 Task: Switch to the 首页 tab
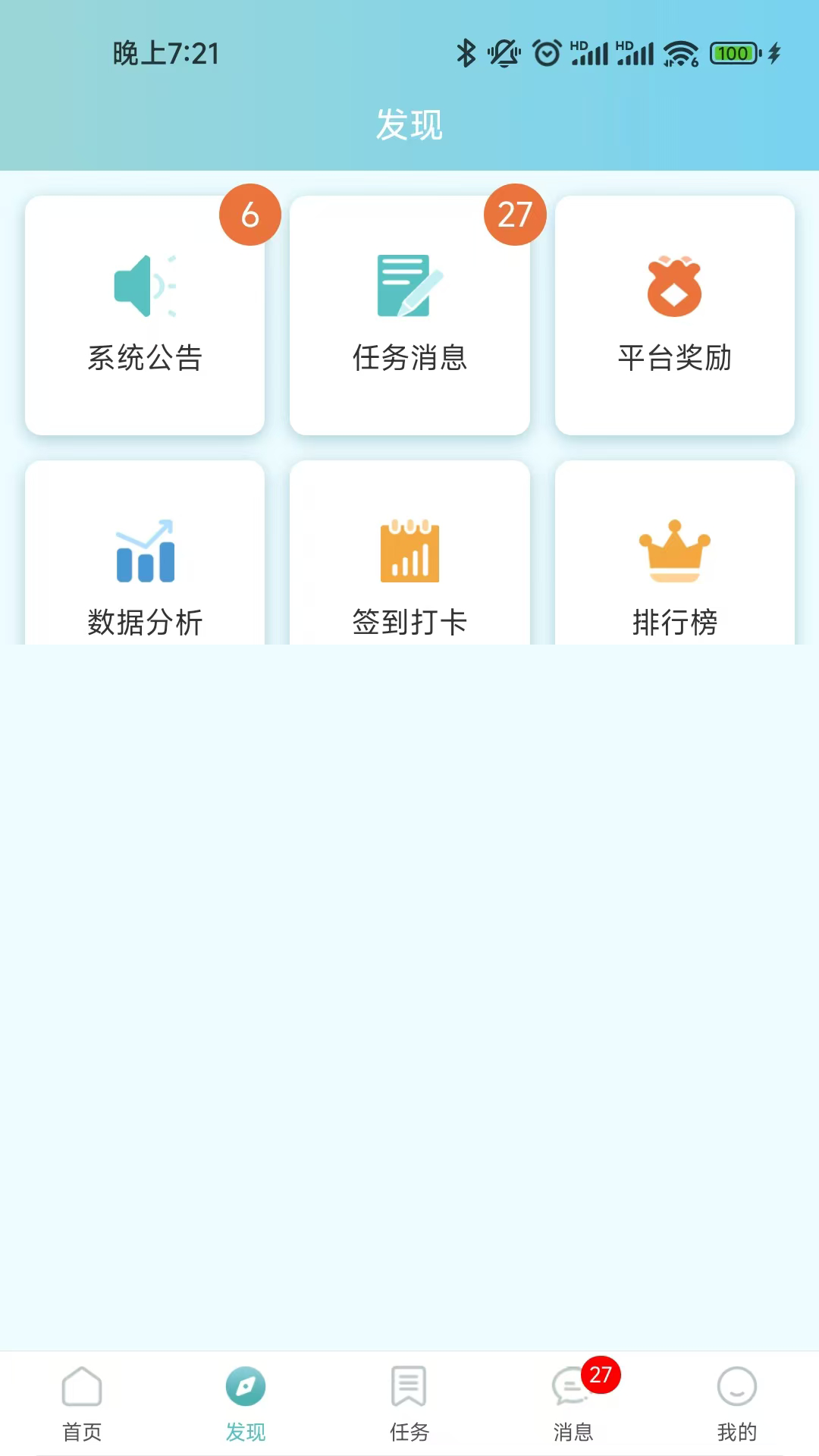click(x=82, y=1402)
